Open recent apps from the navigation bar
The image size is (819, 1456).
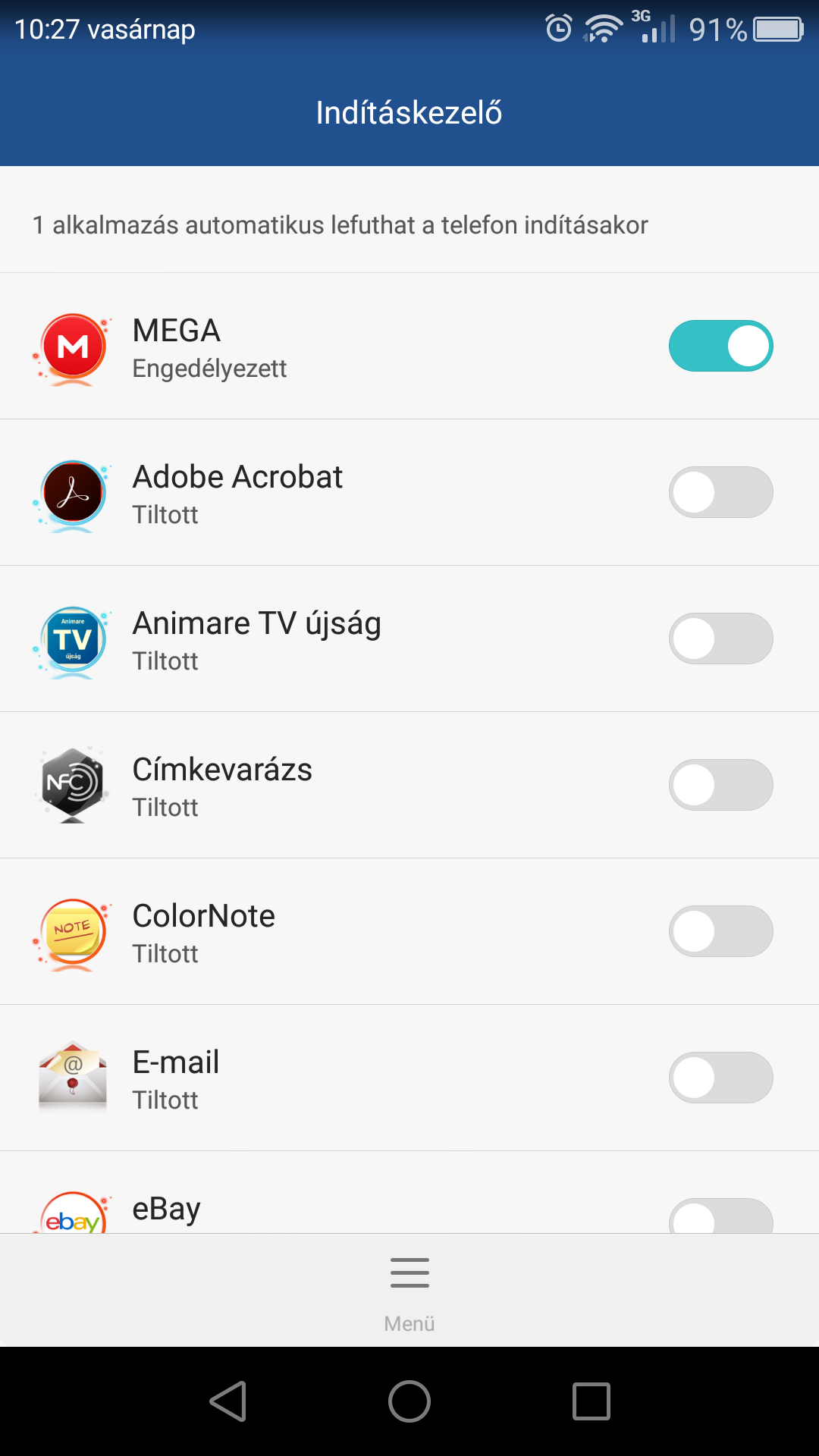[591, 1401]
